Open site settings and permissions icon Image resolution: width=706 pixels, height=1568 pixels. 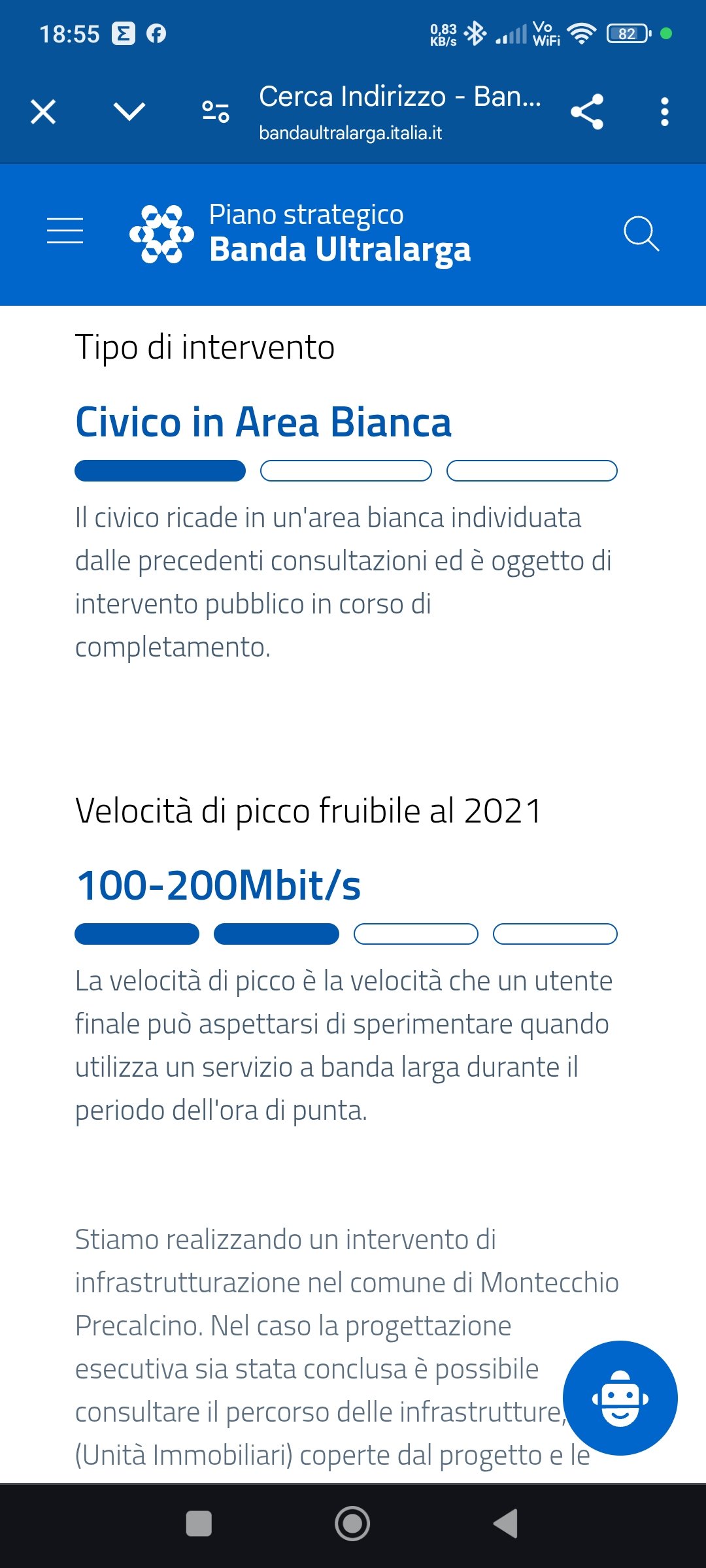pos(216,112)
